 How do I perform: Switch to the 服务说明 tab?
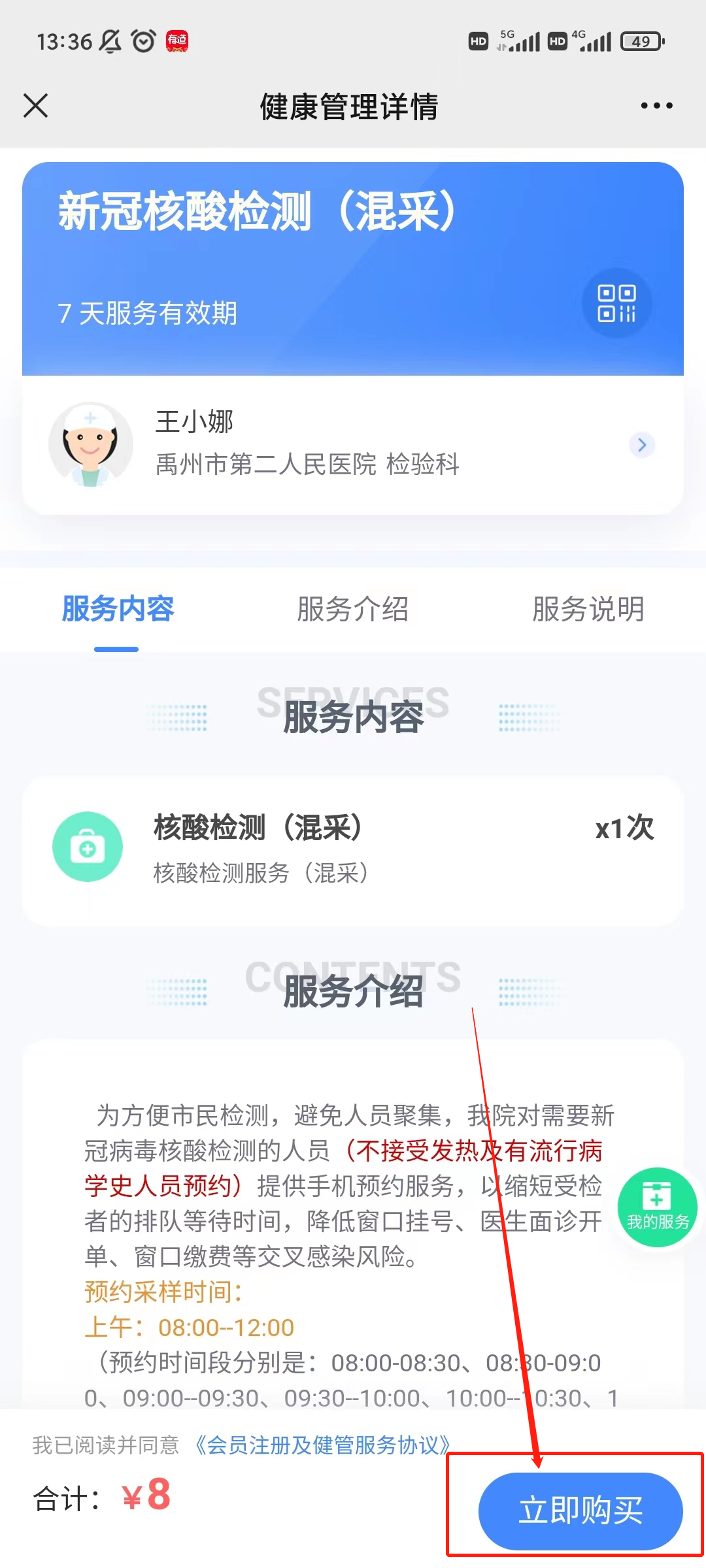[588, 610]
